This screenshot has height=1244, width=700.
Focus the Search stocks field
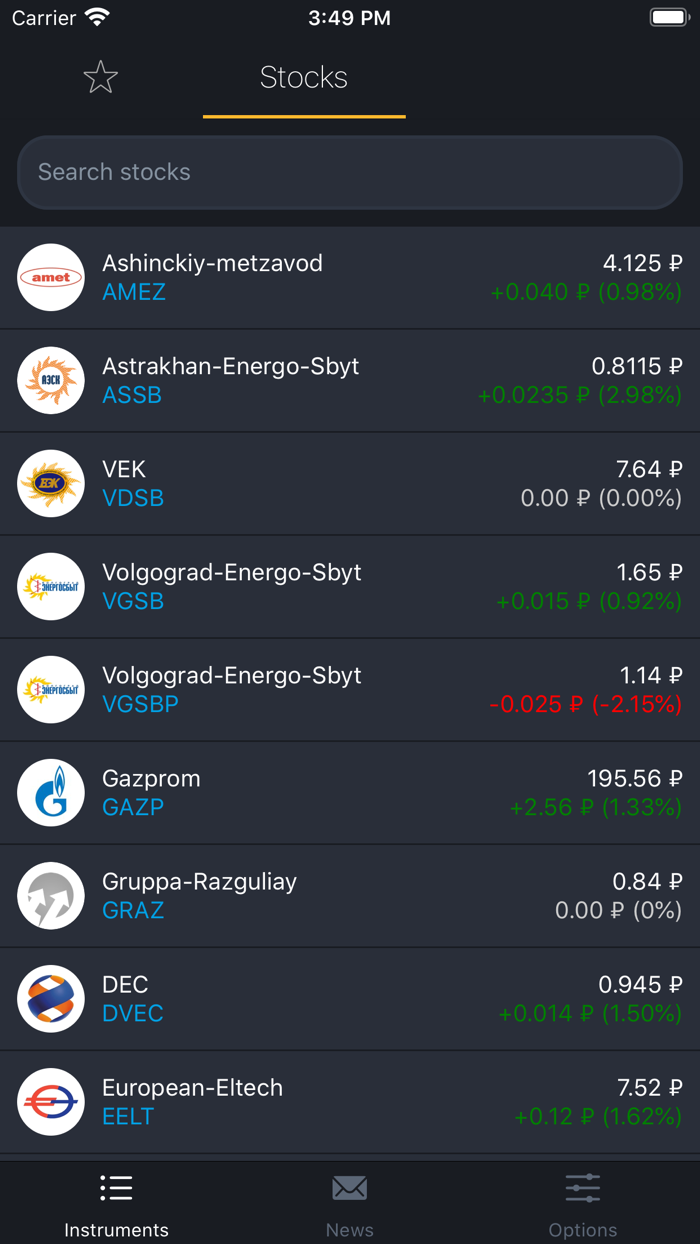tap(350, 172)
